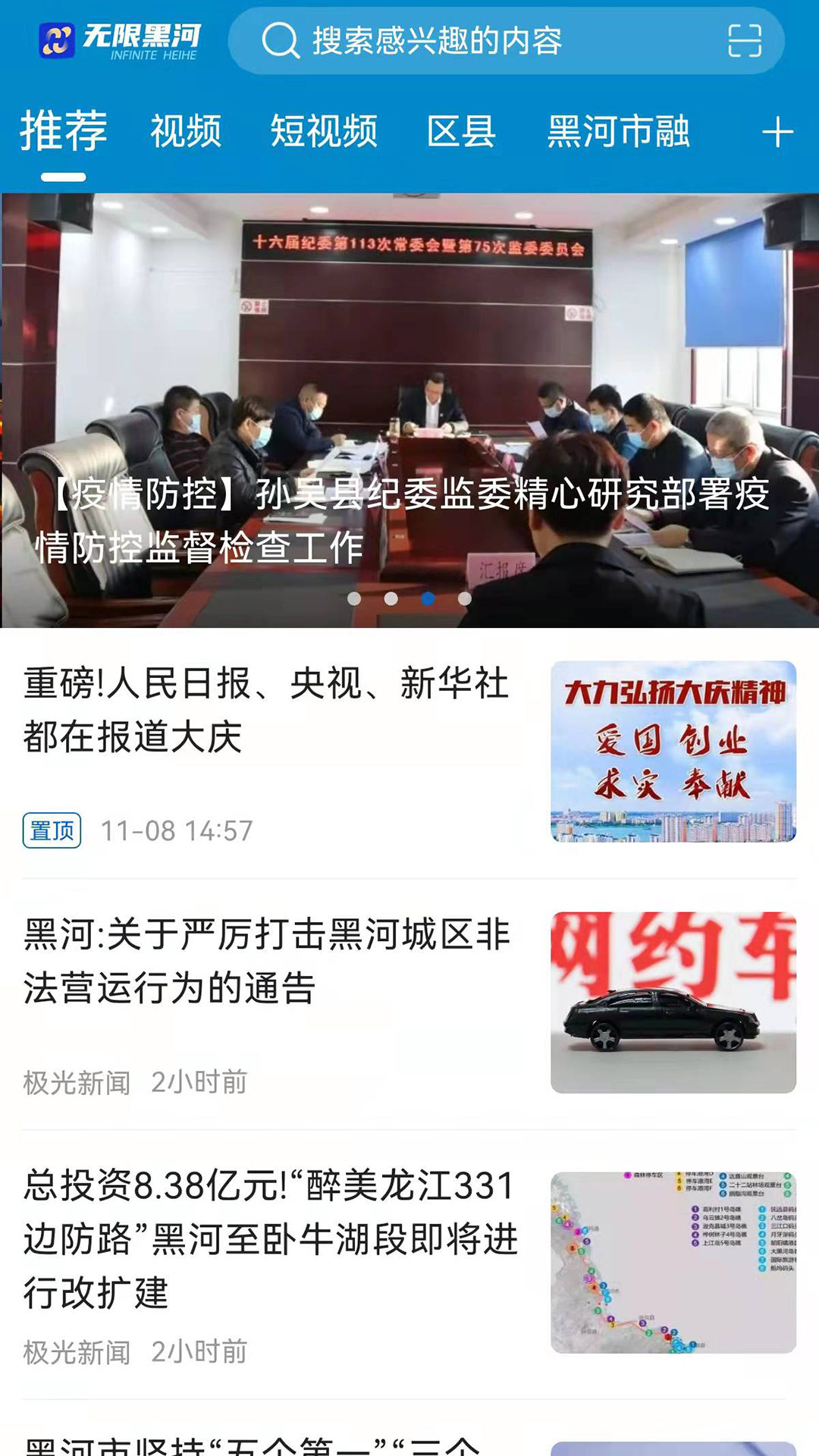Open the 区县 tab
This screenshot has height=1456, width=819.
tap(461, 132)
